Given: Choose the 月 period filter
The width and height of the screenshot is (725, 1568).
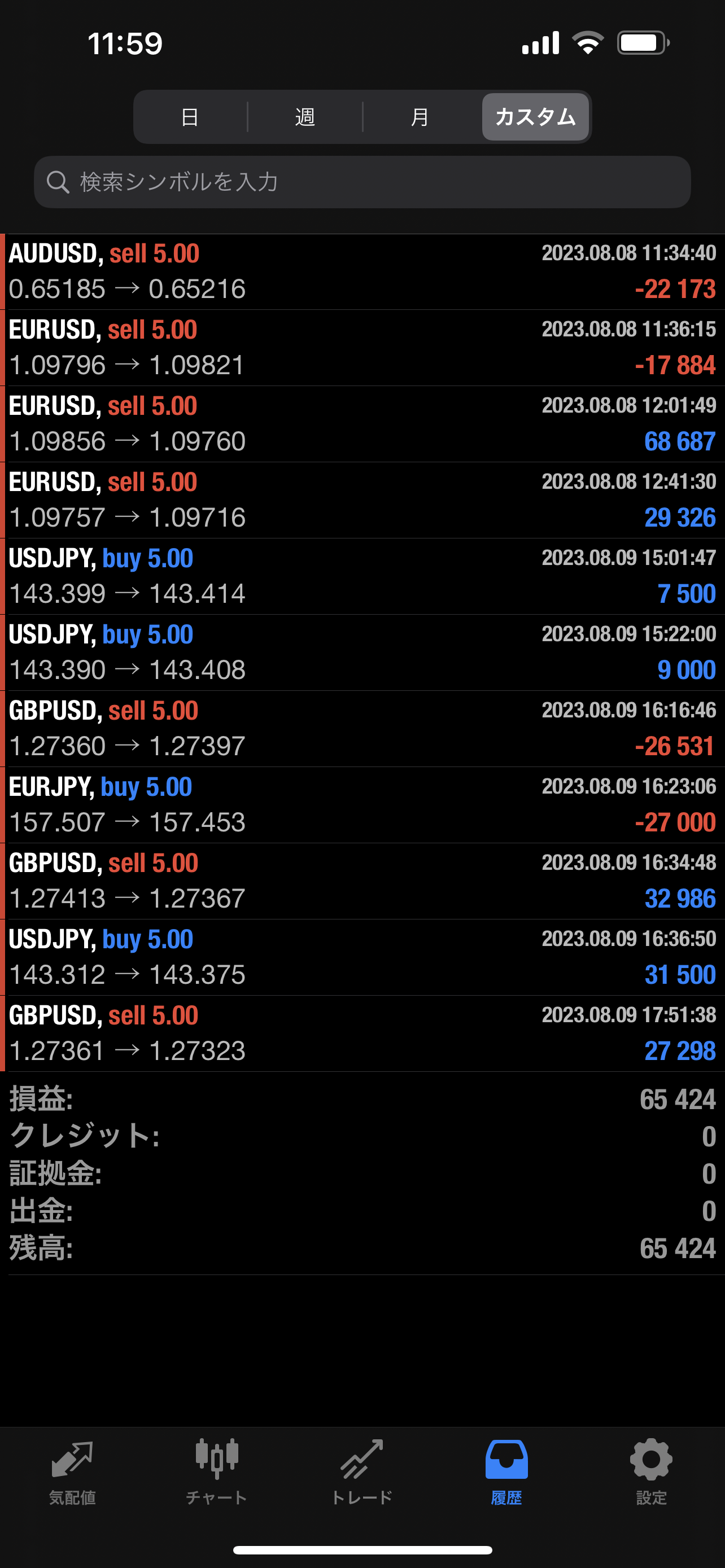Looking at the screenshot, I should point(420,117).
